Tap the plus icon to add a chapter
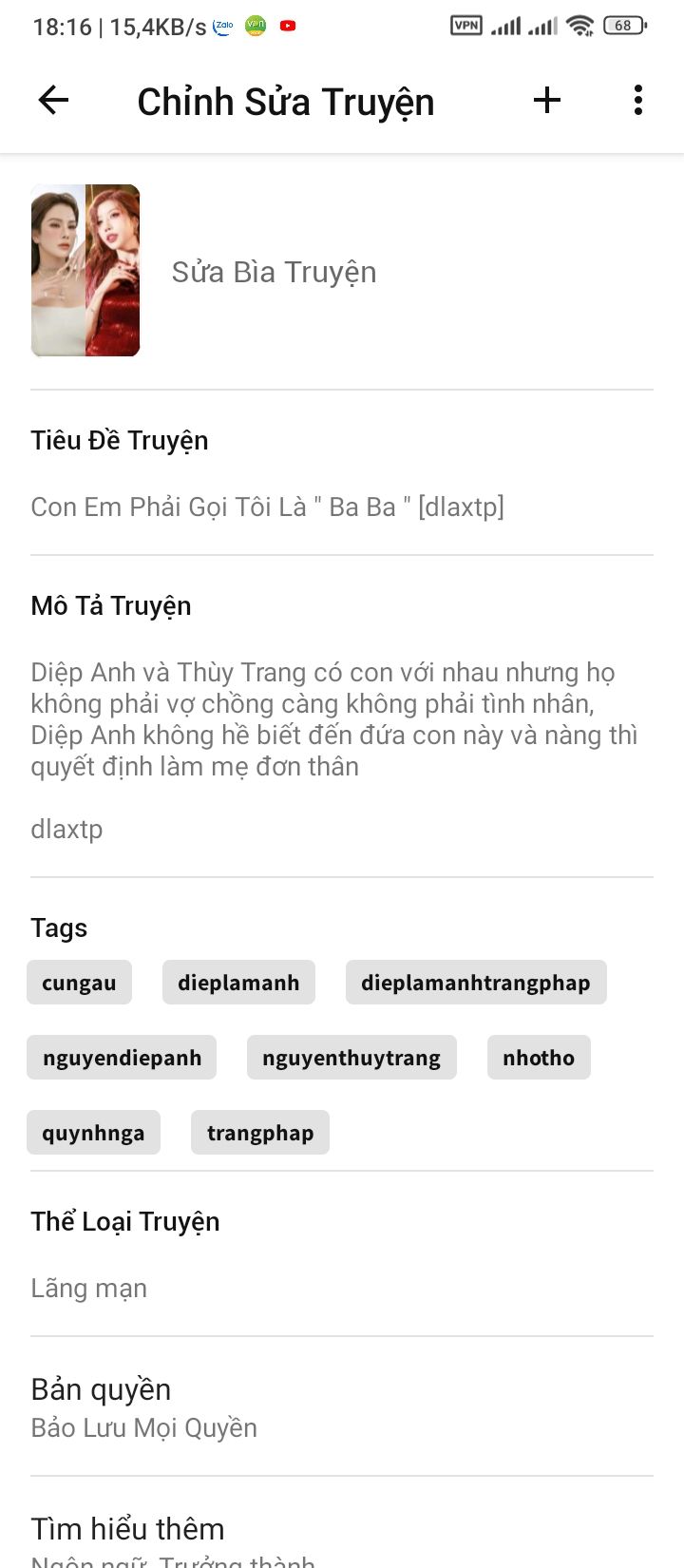This screenshot has width=684, height=1568. click(547, 100)
